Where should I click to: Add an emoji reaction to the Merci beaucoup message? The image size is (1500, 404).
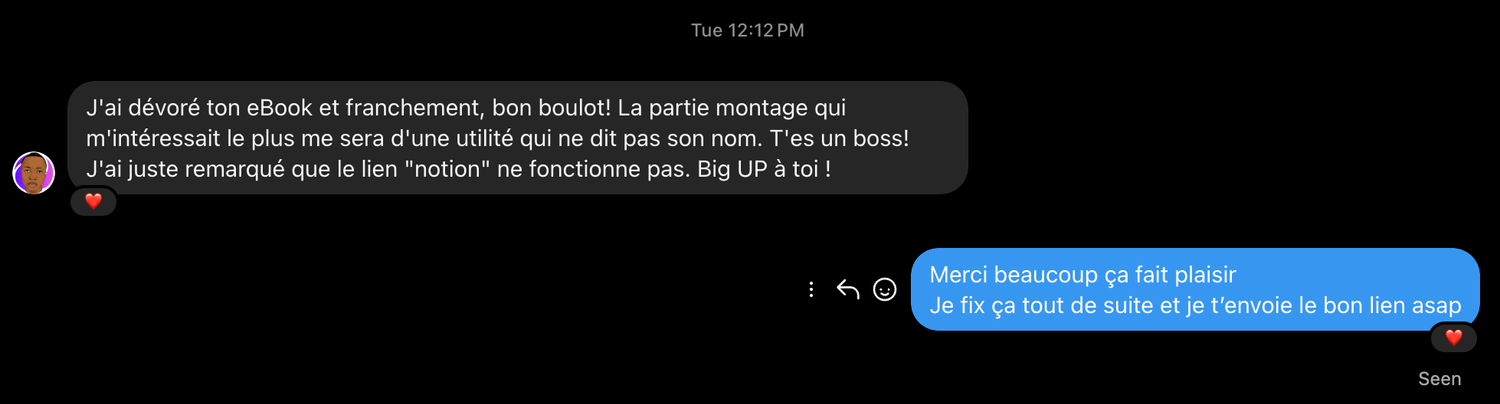pyautogui.click(x=885, y=290)
